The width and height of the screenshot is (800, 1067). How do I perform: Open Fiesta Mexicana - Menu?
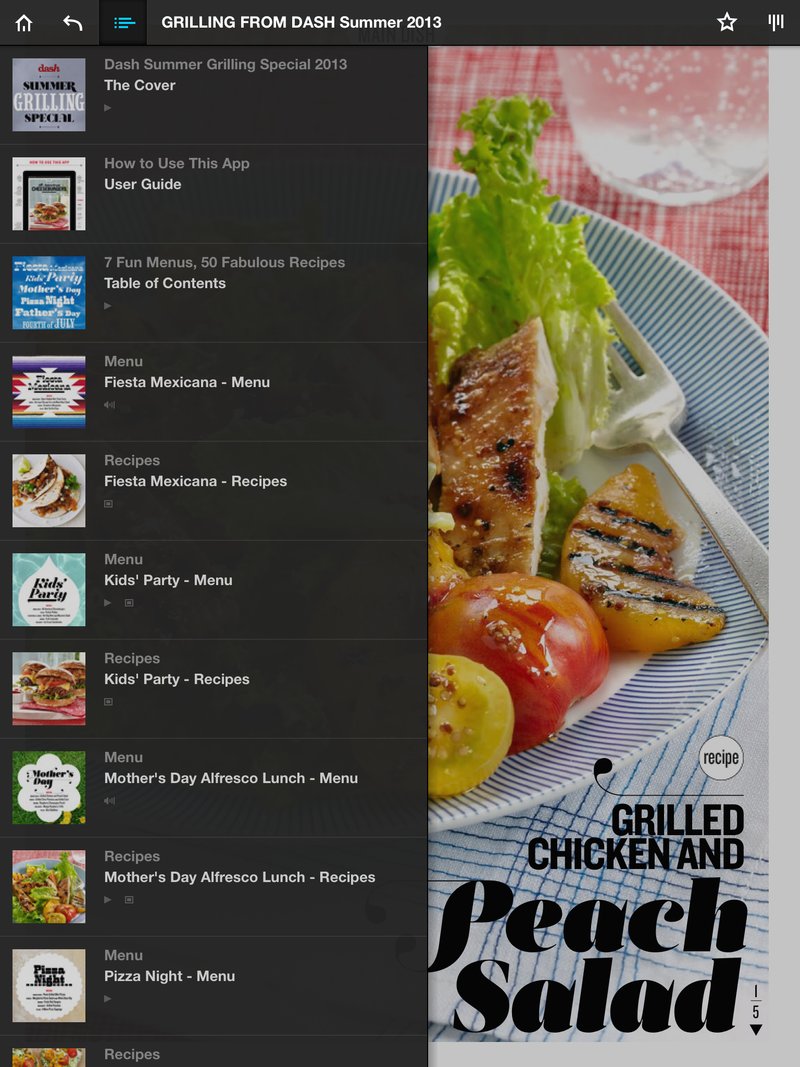pyautogui.click(x=213, y=392)
